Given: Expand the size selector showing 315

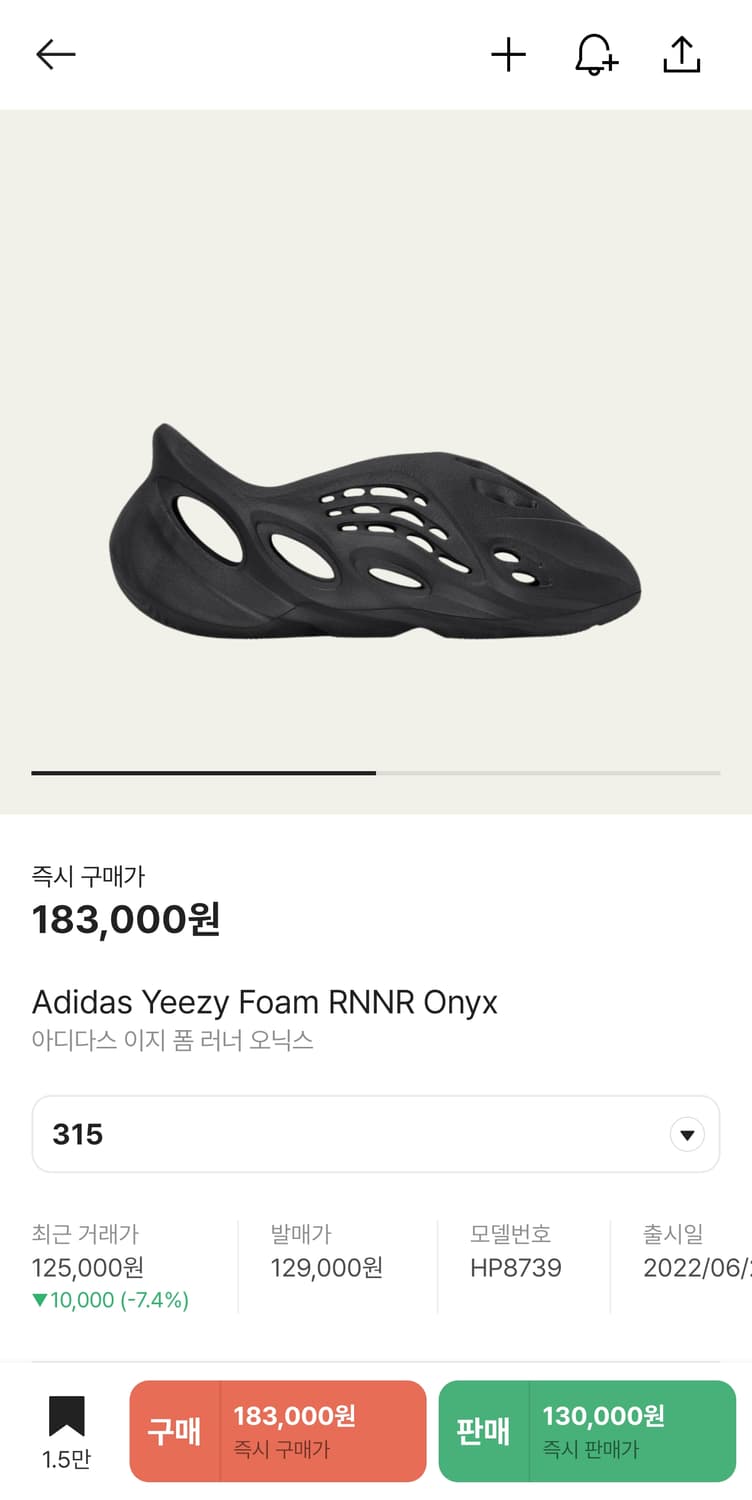Looking at the screenshot, I should point(376,1134).
